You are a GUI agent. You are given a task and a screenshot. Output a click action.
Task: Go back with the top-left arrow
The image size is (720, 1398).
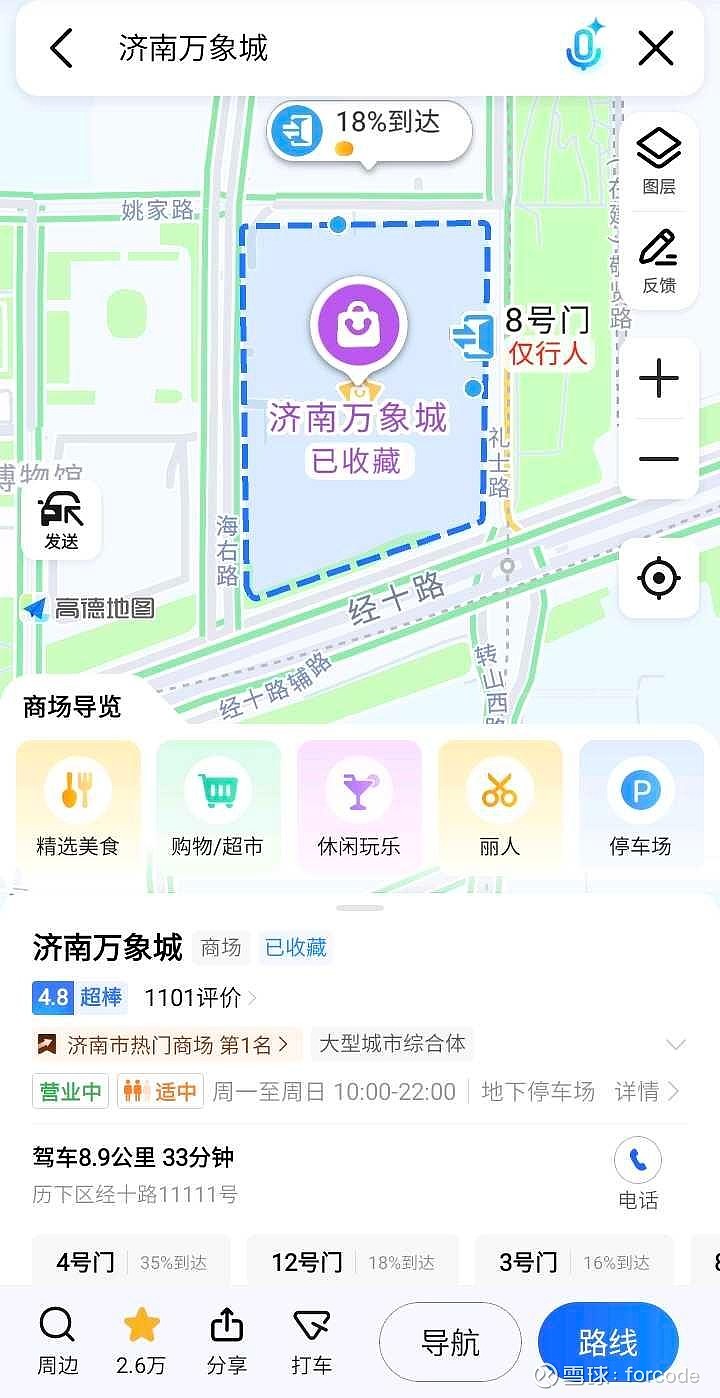tap(61, 48)
